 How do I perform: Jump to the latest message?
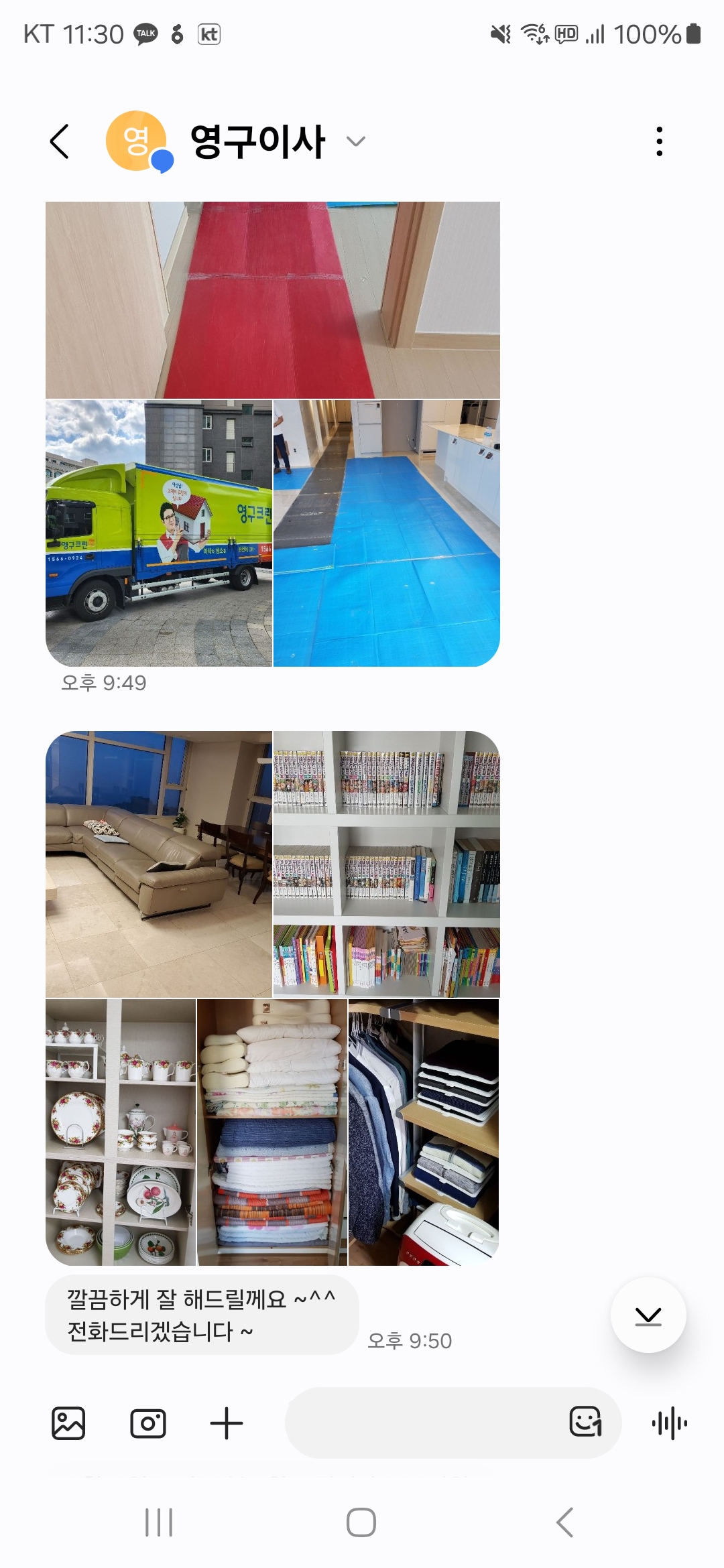648,1315
